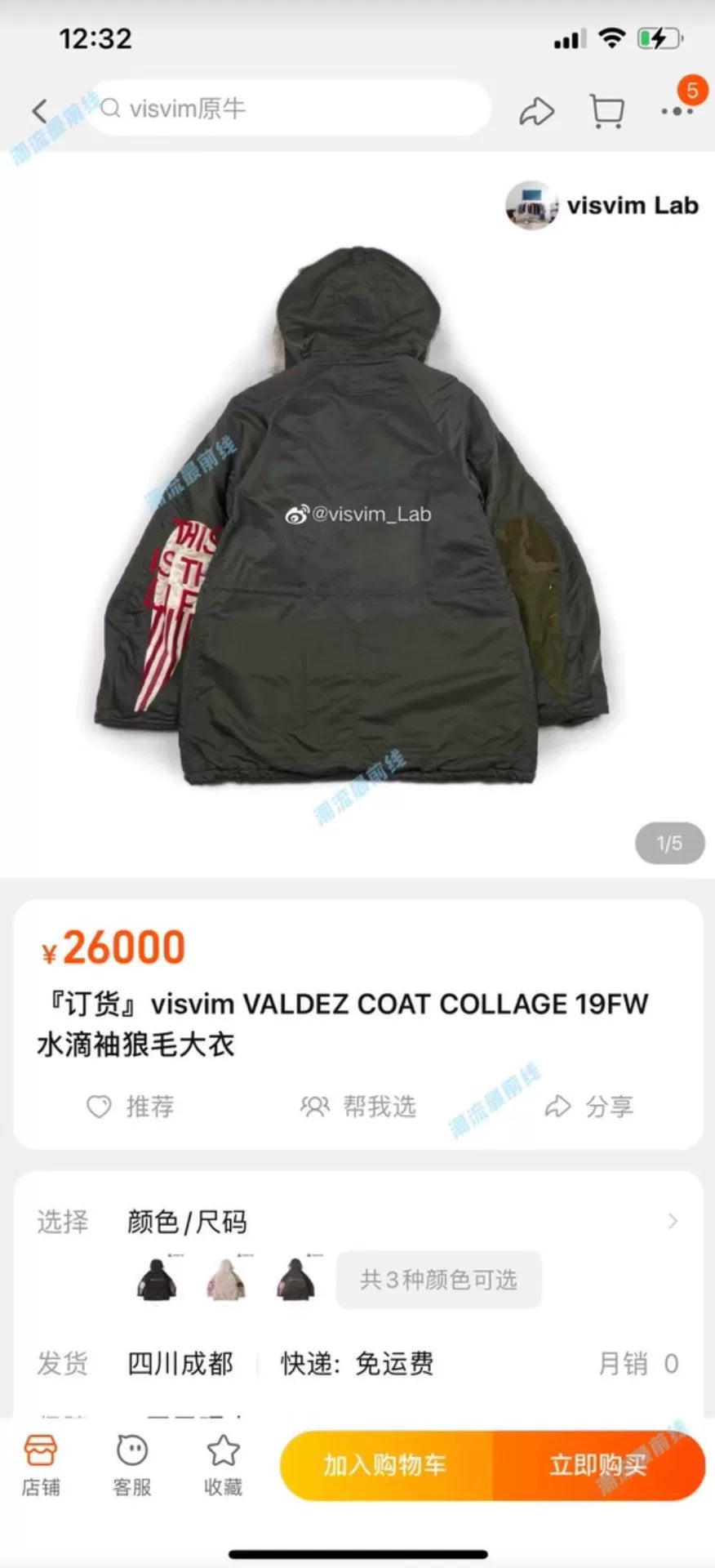This screenshot has height=1568, width=715.
Task: Tap 分享 to share the product
Action: tap(589, 1107)
